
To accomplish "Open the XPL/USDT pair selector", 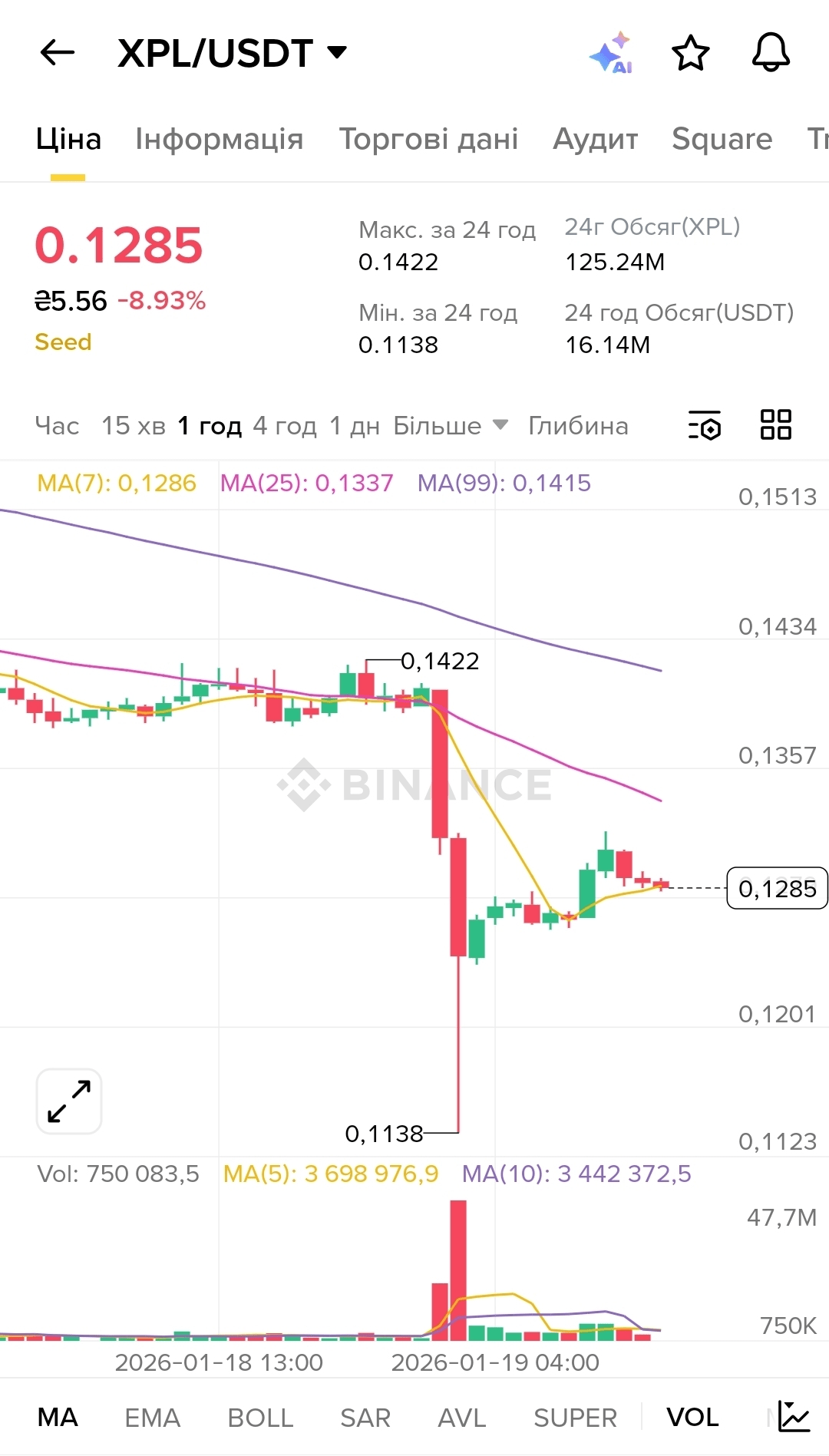I will (232, 53).
